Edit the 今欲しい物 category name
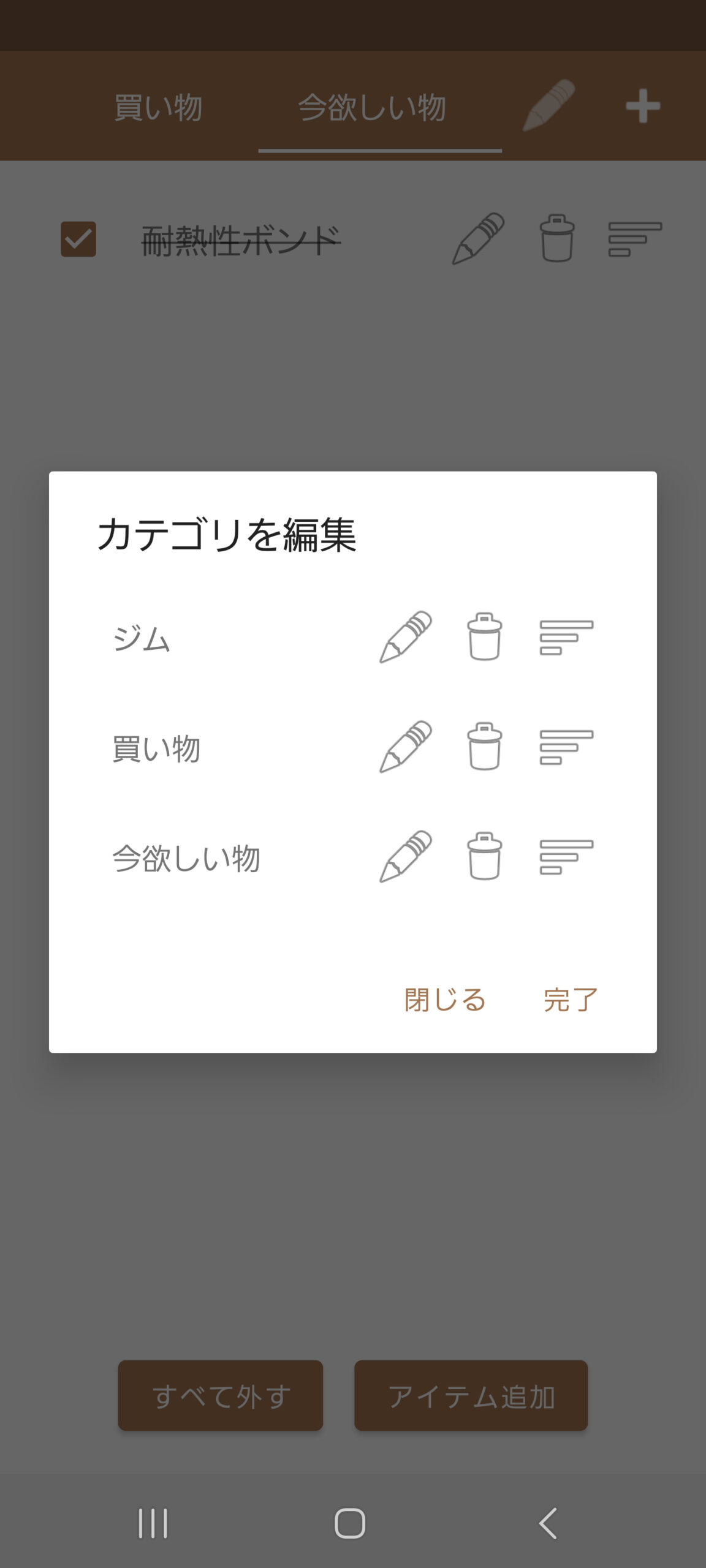 [x=406, y=856]
